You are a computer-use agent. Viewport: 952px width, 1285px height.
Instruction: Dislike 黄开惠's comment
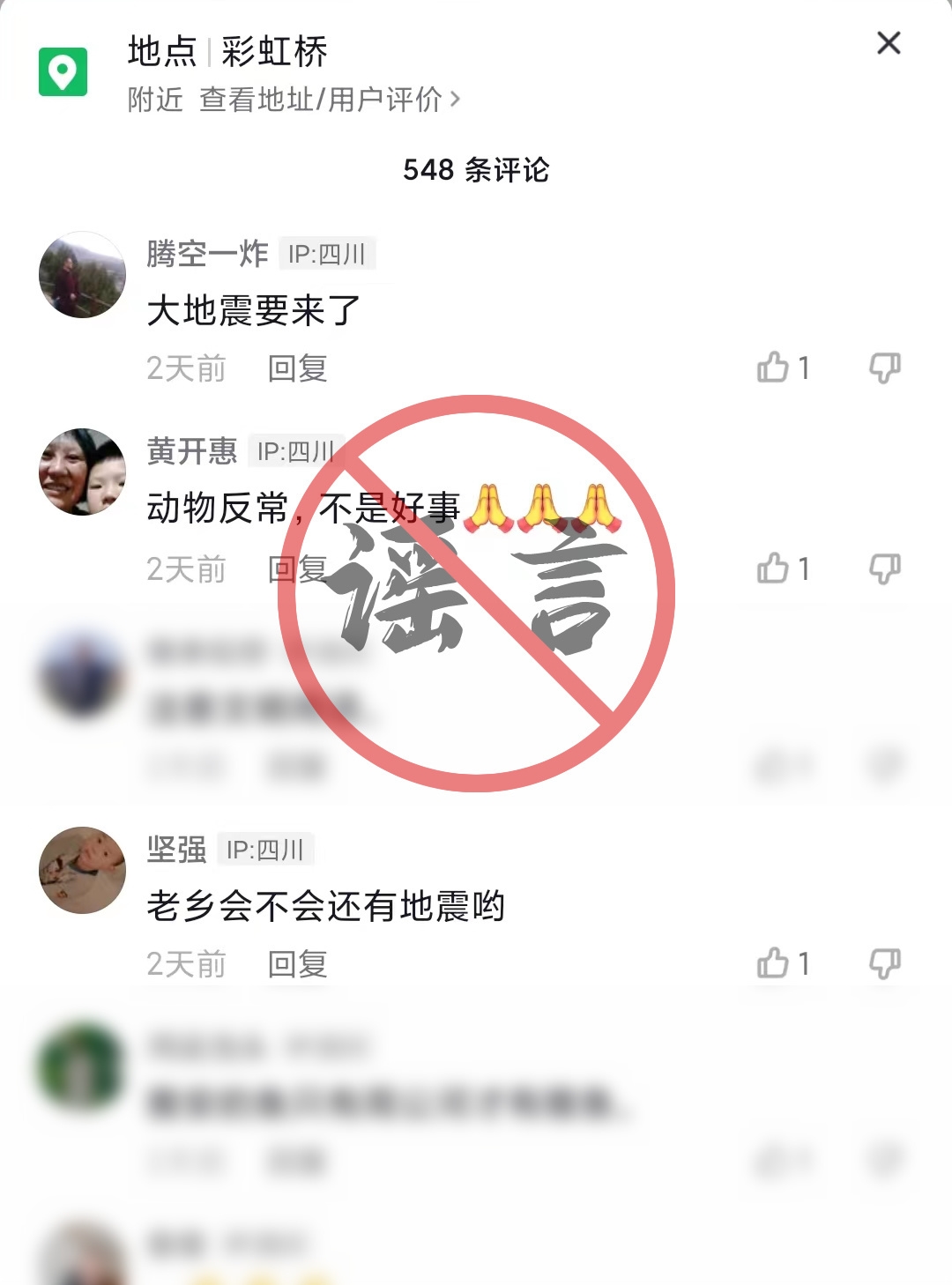884,568
